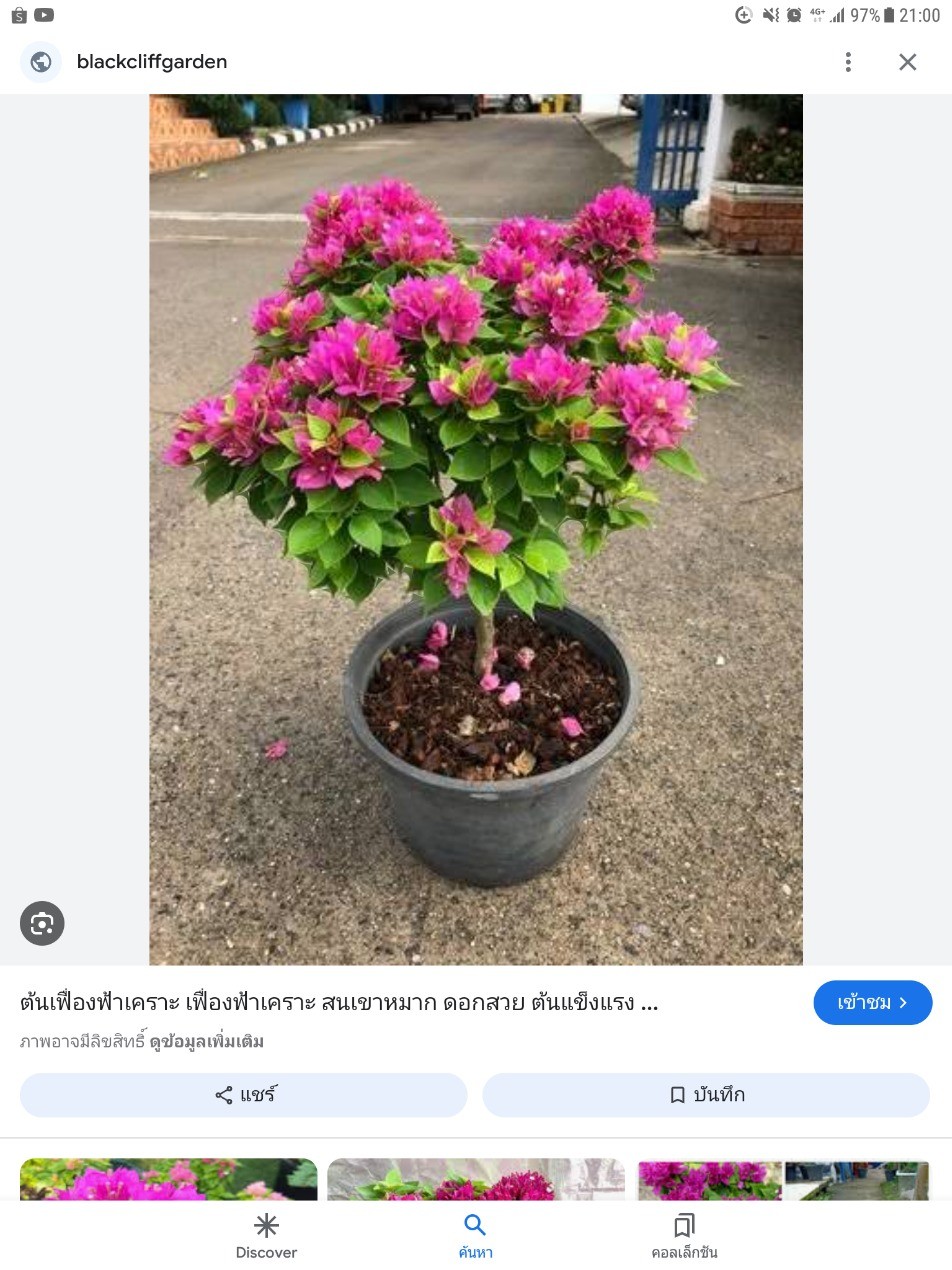Close the image viewer
This screenshot has height=1270, width=952.
point(908,62)
